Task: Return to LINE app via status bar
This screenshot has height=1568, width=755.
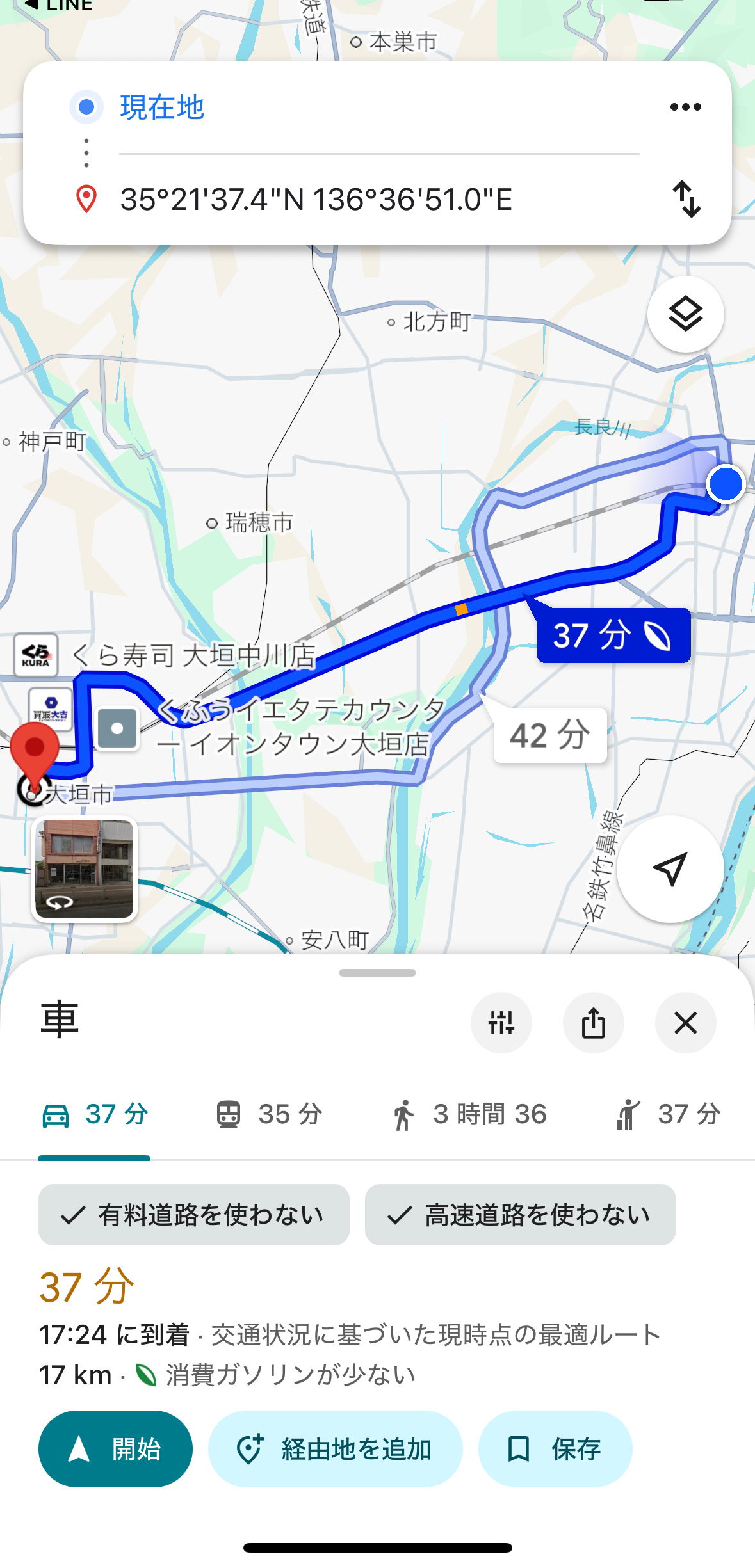Action: 58,6
